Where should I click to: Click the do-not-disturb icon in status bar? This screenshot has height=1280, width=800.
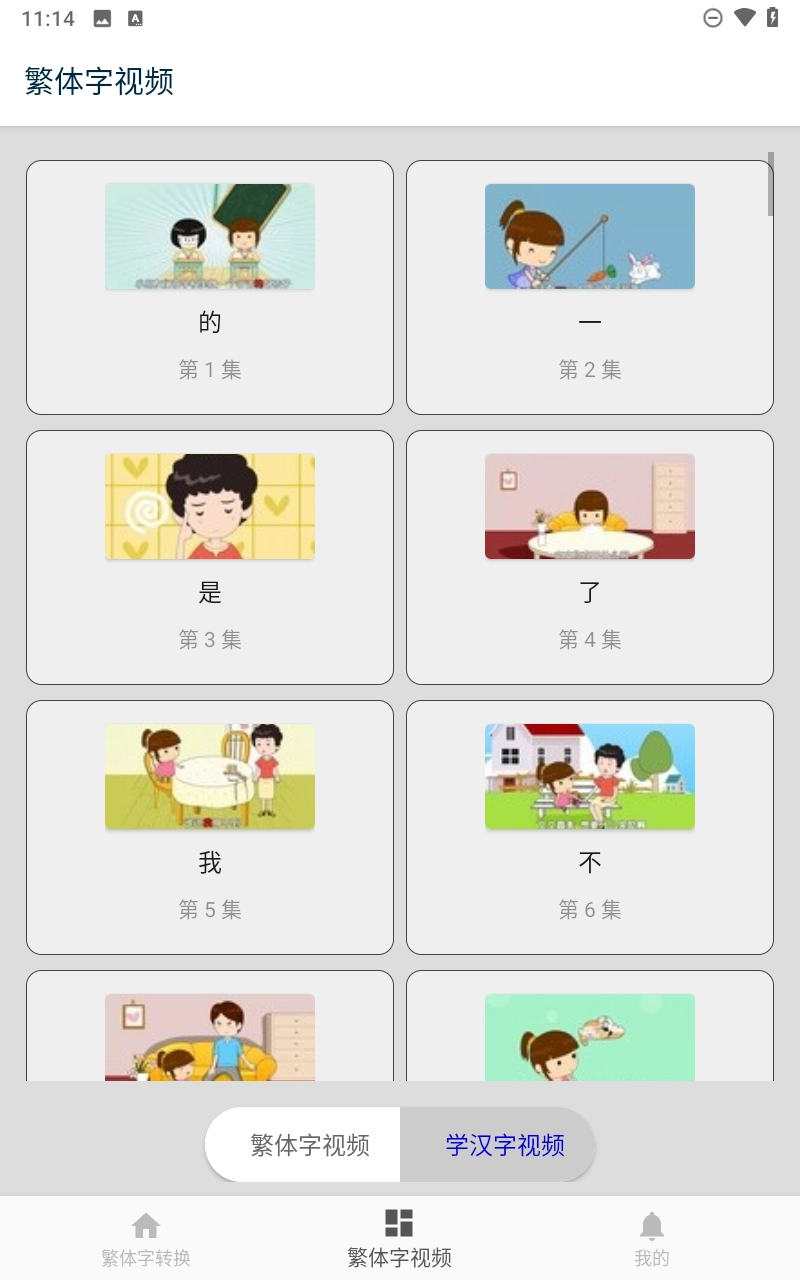[x=713, y=17]
